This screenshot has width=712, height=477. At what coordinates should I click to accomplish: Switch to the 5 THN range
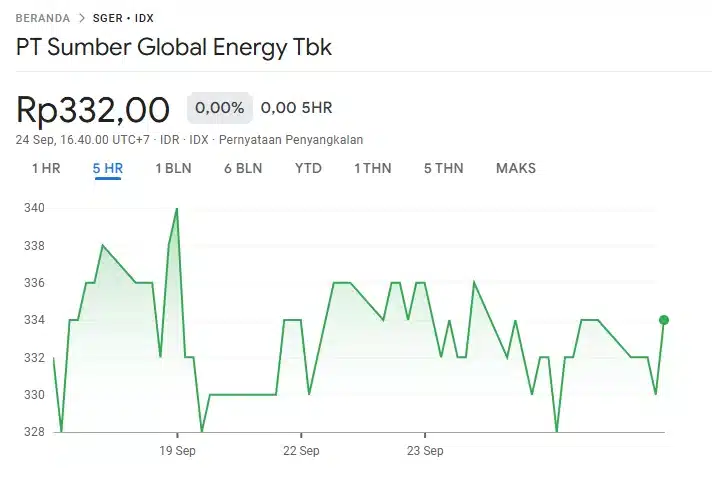pos(443,168)
